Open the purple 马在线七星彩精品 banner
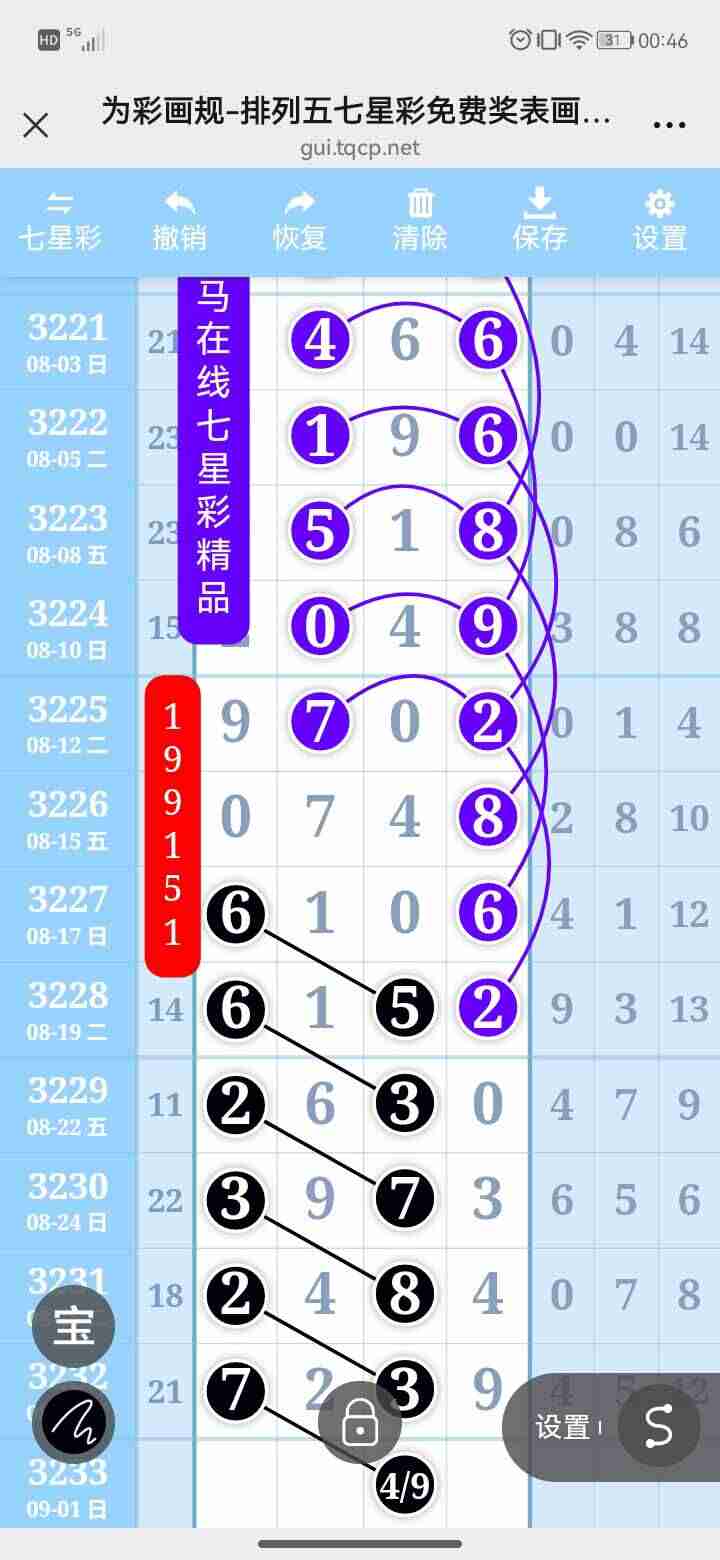Viewport: 720px width, 1560px height. [x=213, y=459]
